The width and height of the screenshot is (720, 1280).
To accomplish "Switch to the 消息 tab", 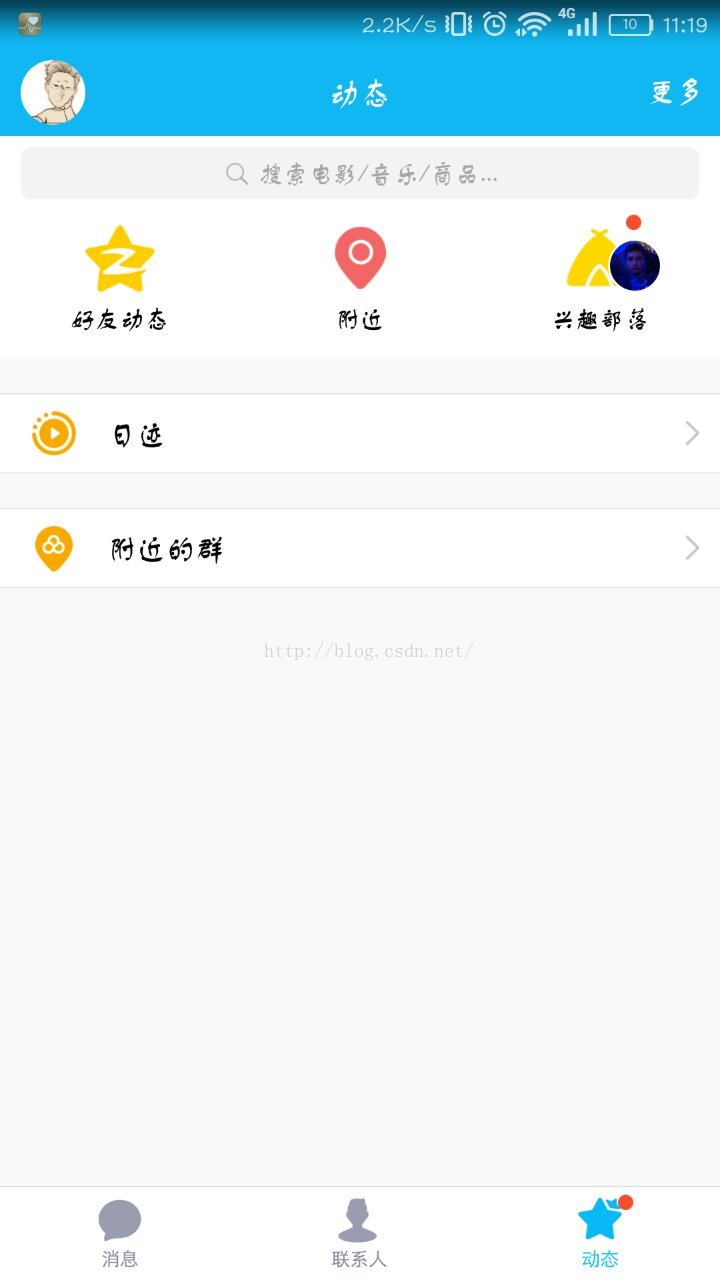I will click(120, 1234).
